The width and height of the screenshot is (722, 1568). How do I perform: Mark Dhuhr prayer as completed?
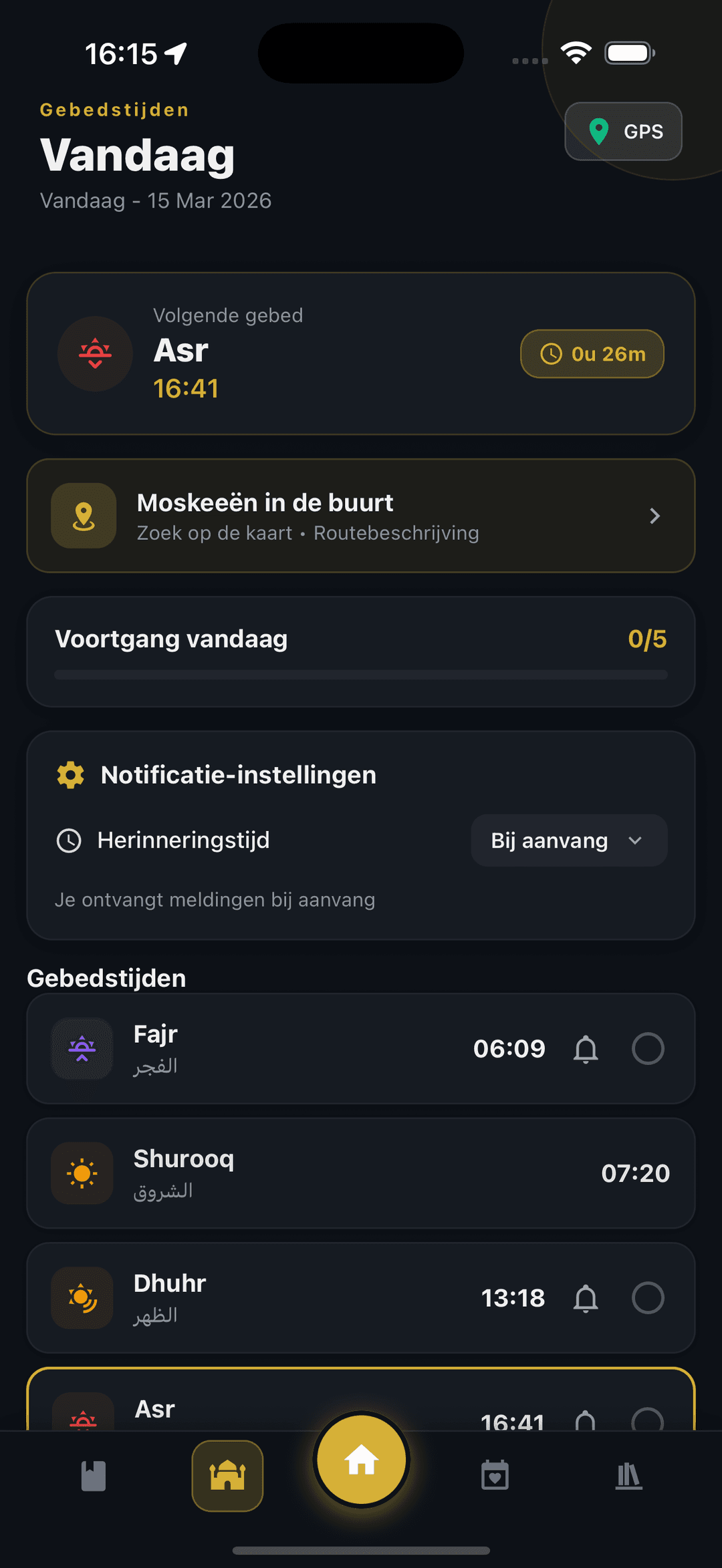647,1298
